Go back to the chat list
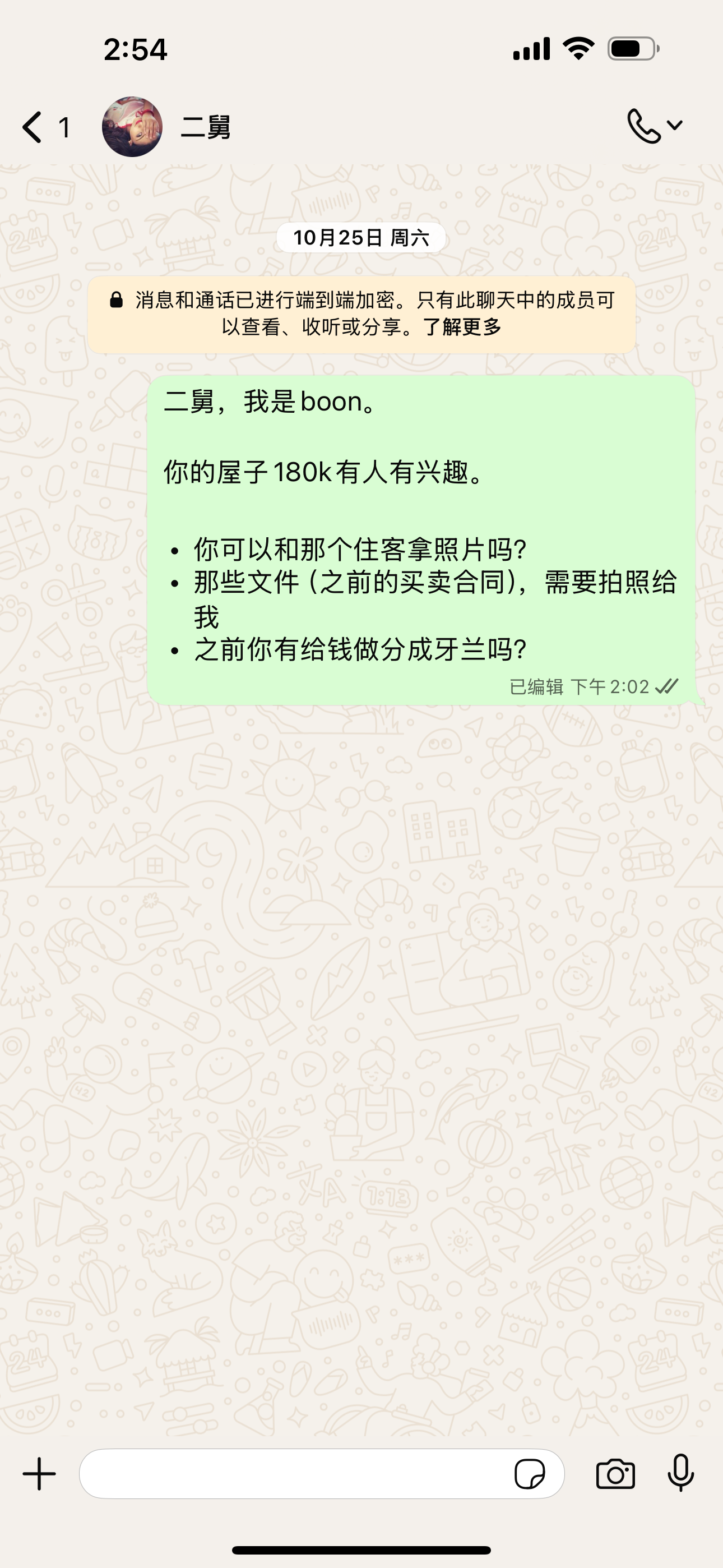723x1568 pixels. pos(34,127)
